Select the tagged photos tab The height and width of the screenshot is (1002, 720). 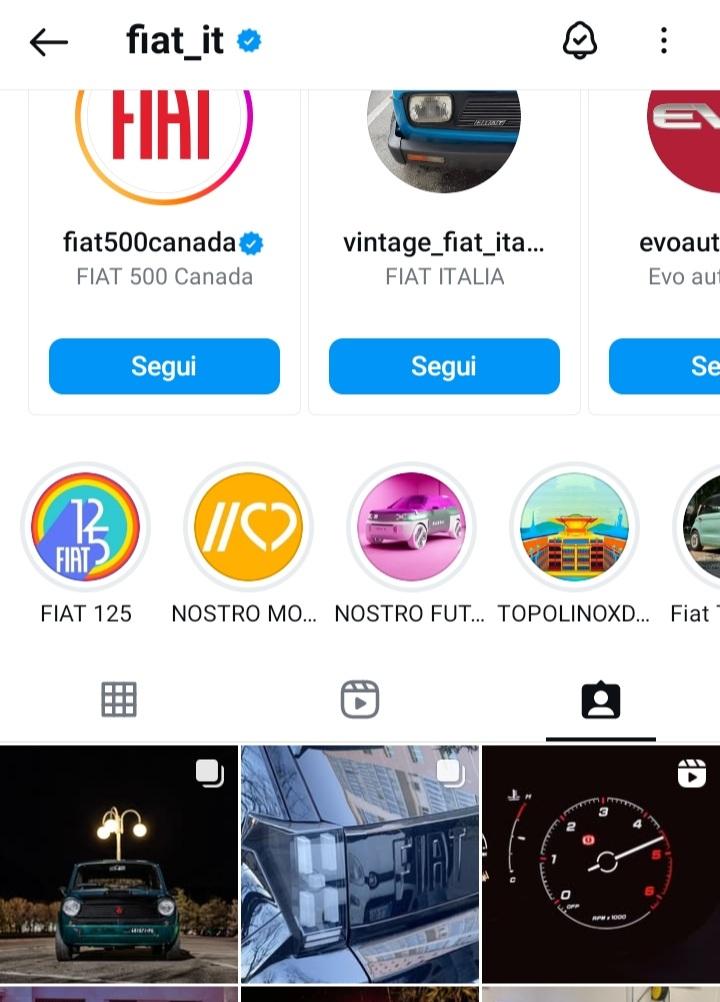[x=601, y=700]
